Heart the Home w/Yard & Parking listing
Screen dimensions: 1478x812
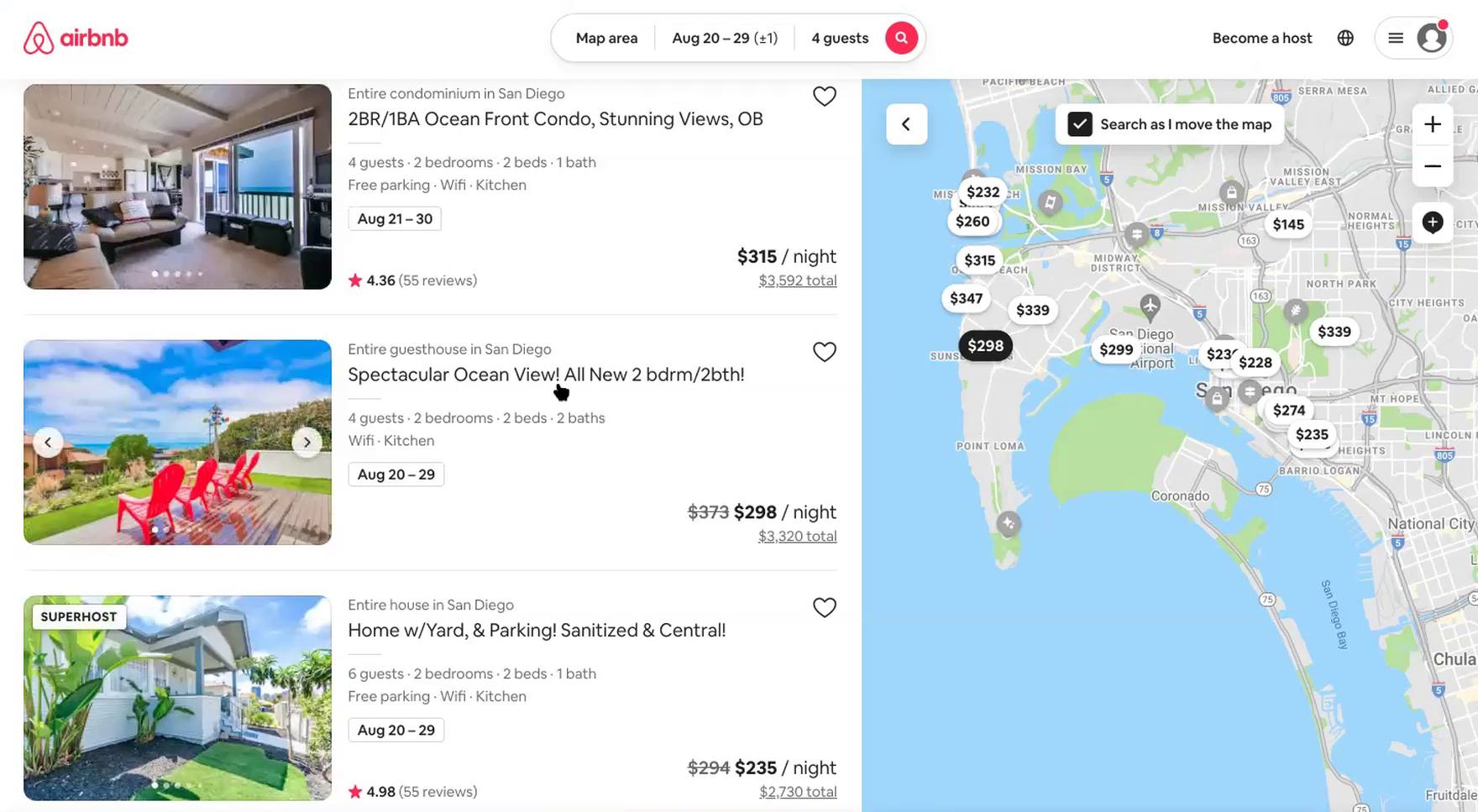click(824, 607)
